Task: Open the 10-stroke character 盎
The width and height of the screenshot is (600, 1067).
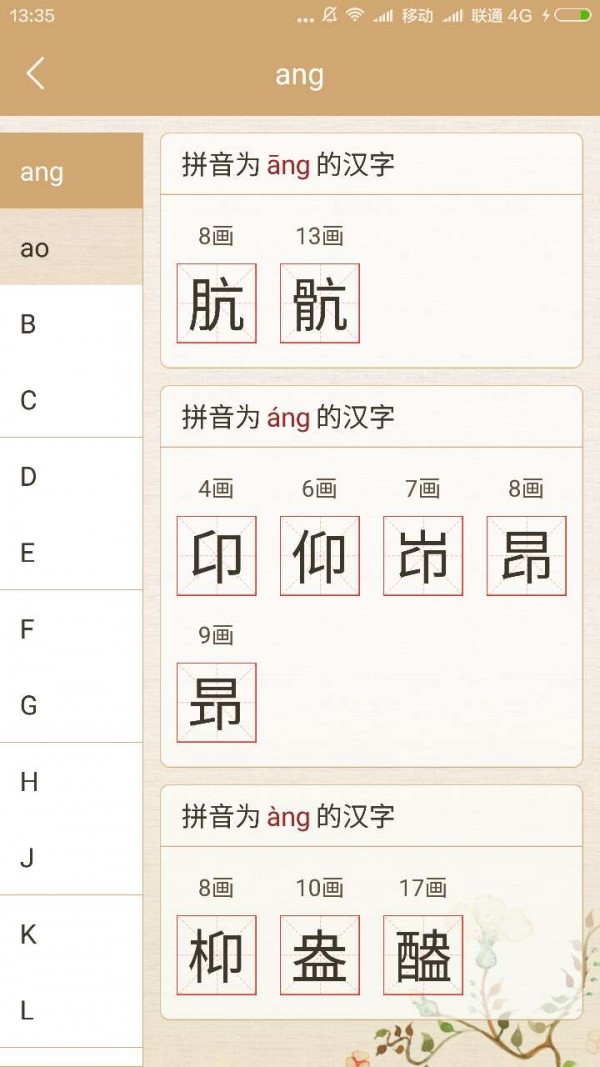Action: tap(320, 955)
